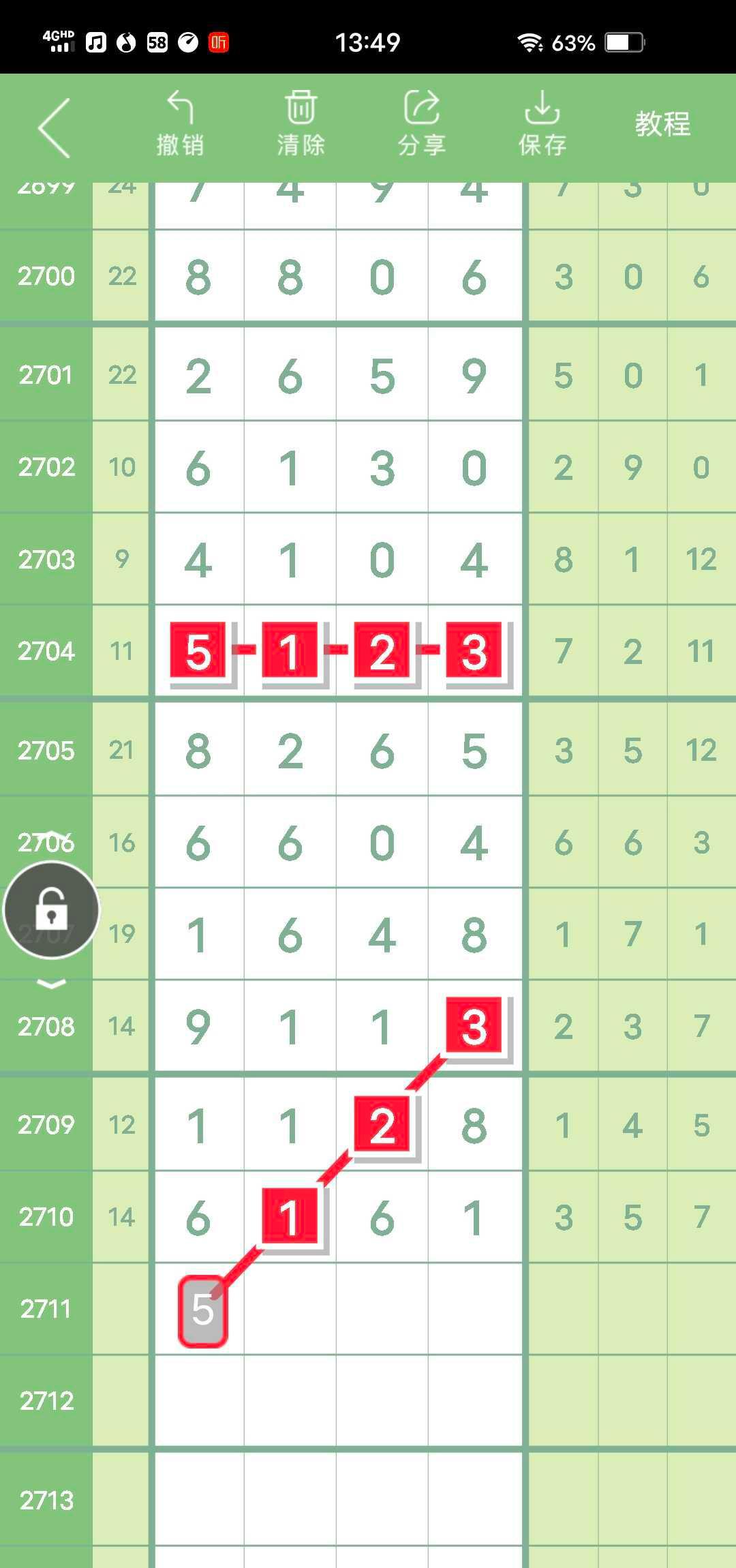736x1568 pixels.
Task: Clear all marks with 清除
Action: pyautogui.click(x=301, y=124)
